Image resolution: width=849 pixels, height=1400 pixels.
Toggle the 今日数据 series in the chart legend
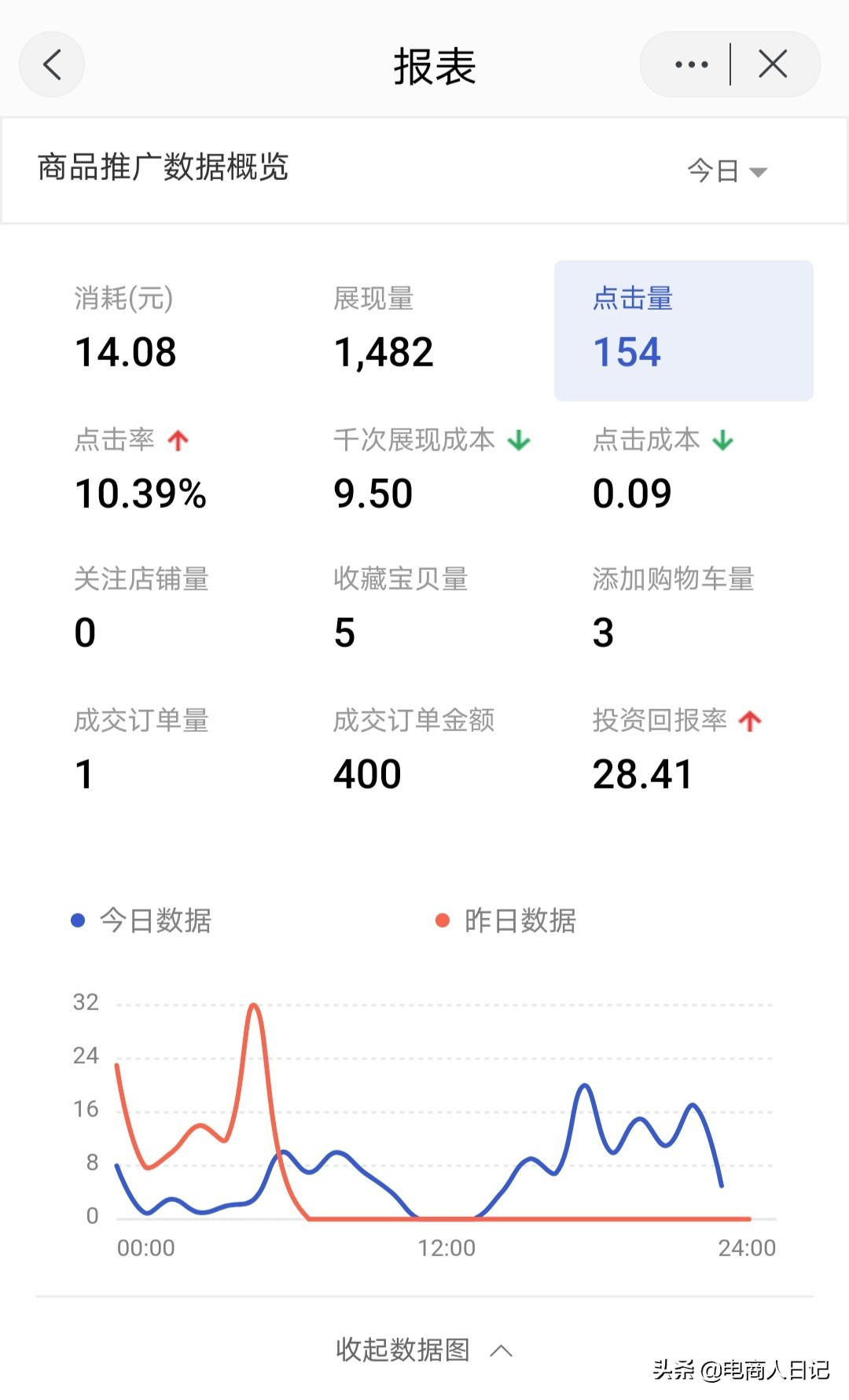(x=154, y=920)
